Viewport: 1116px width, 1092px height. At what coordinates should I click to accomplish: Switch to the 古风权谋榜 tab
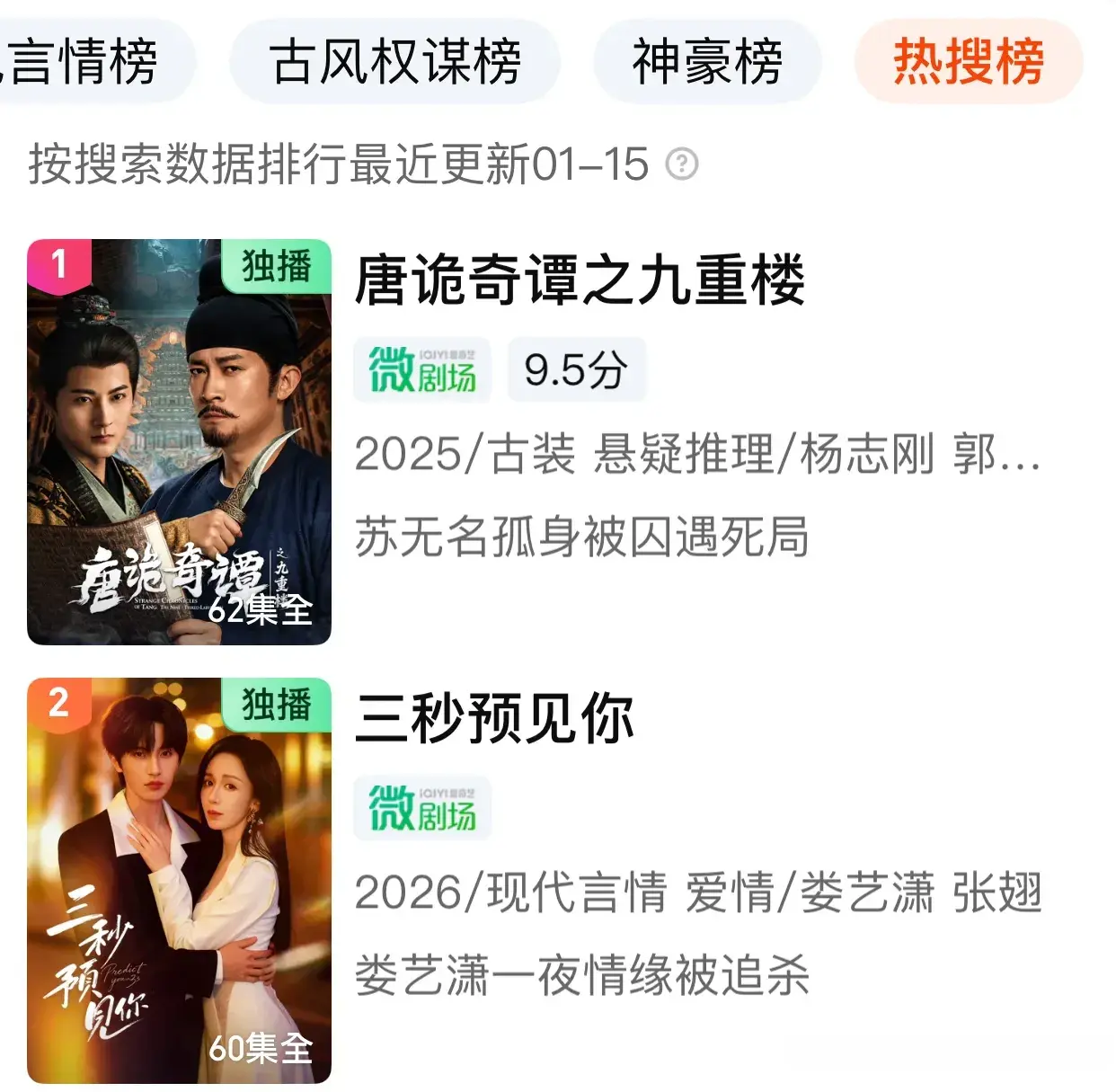pos(394,61)
